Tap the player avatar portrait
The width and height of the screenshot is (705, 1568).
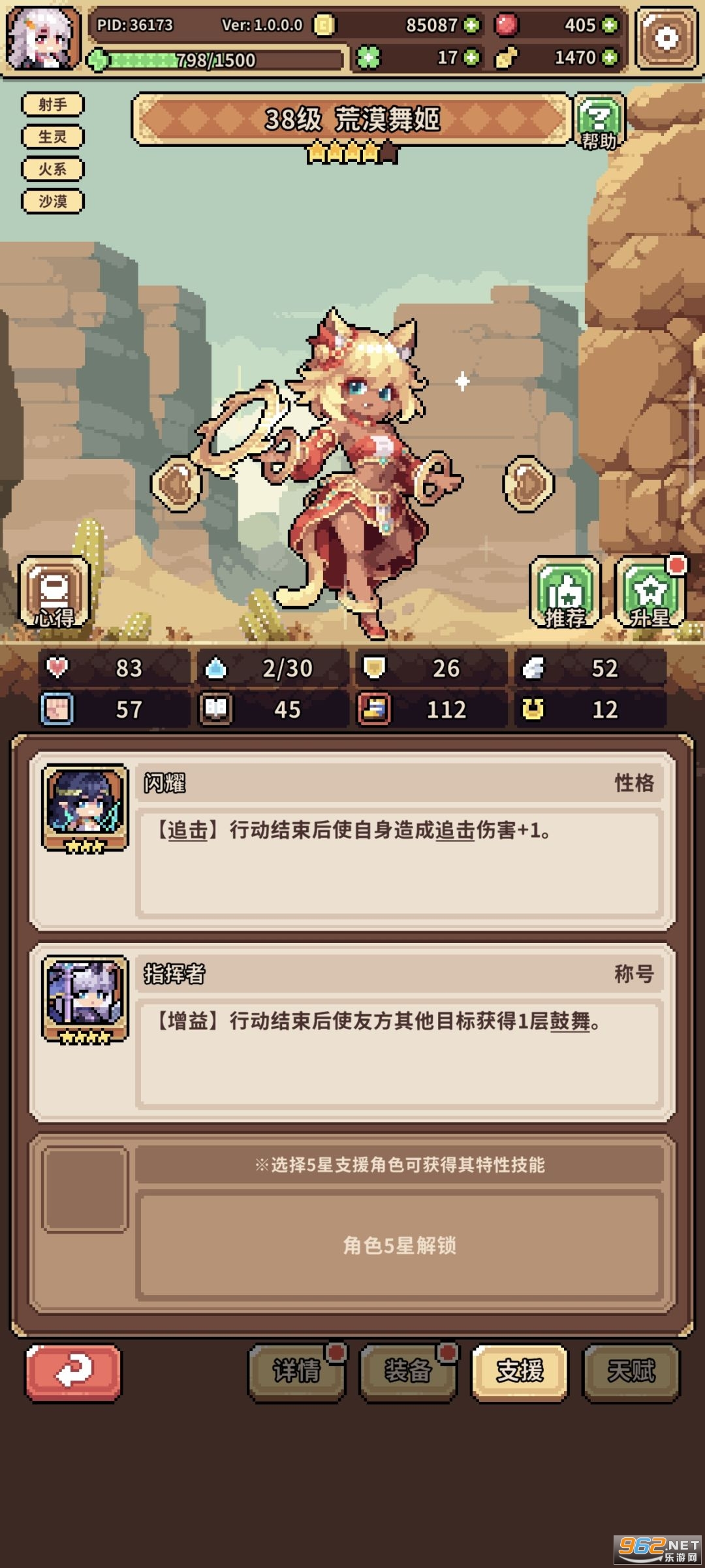pos(43,39)
